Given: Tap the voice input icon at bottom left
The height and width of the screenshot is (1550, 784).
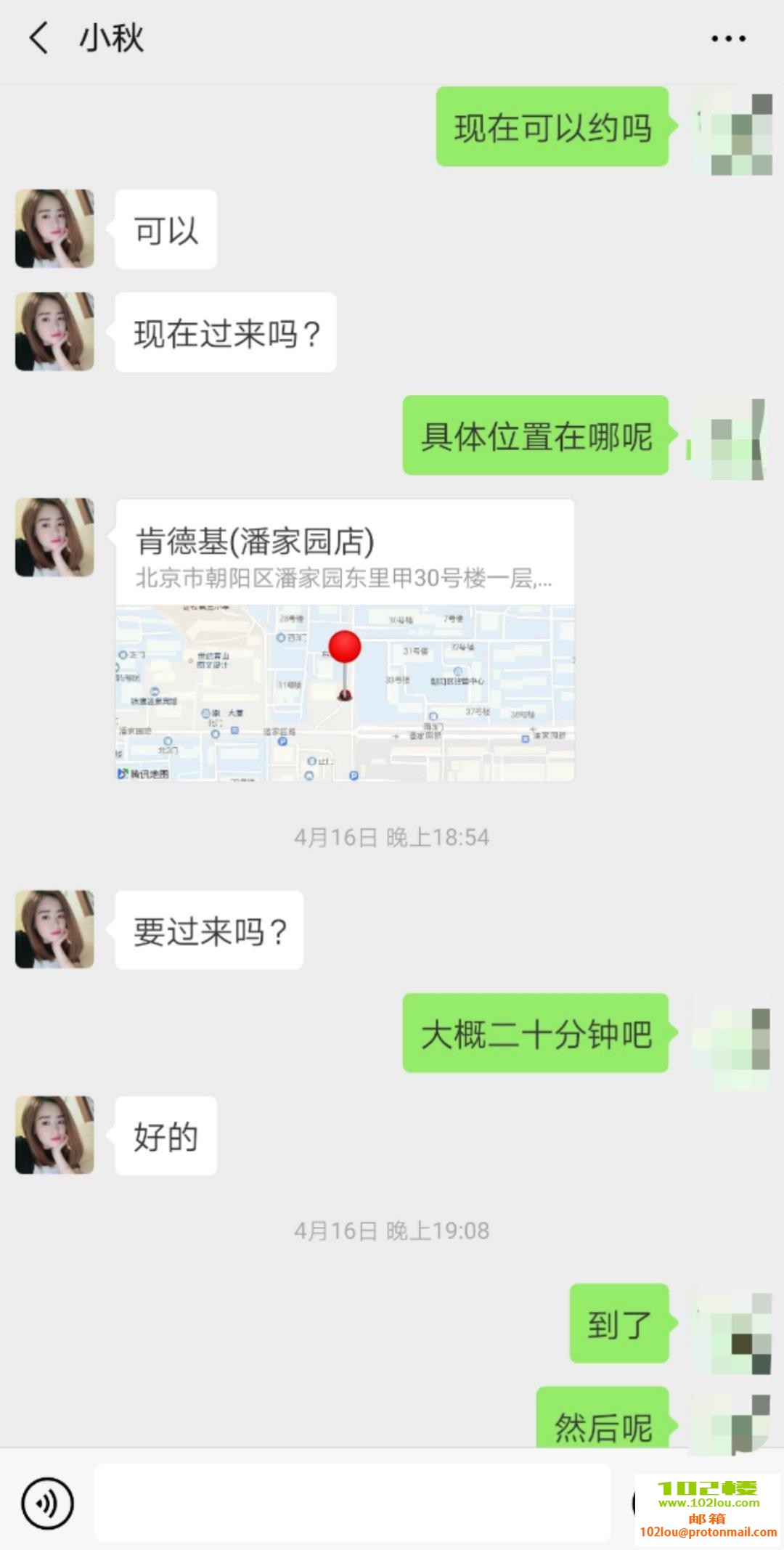Looking at the screenshot, I should 45,1501.
